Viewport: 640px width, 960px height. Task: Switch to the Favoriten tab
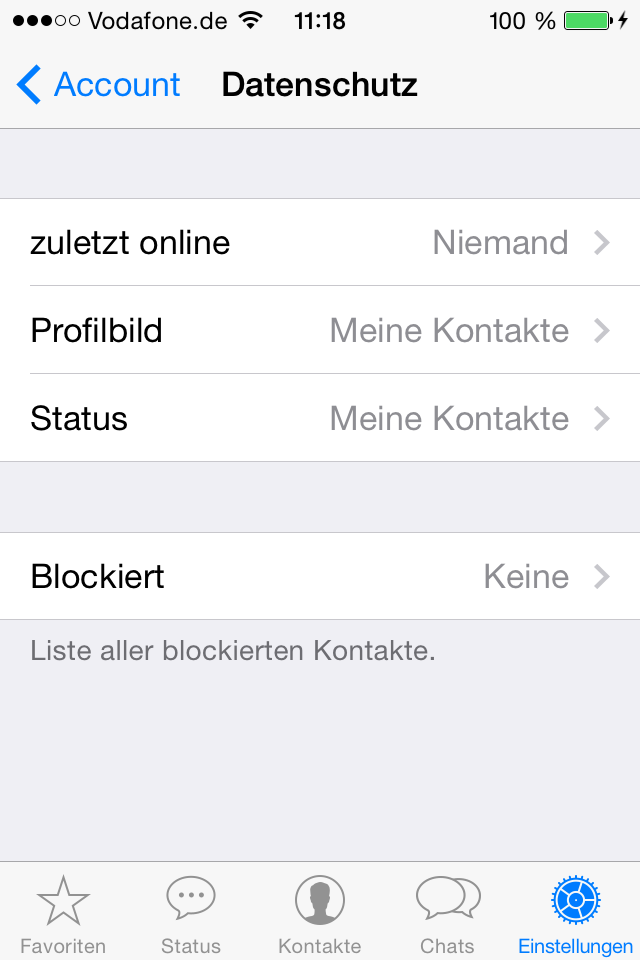pos(63,913)
